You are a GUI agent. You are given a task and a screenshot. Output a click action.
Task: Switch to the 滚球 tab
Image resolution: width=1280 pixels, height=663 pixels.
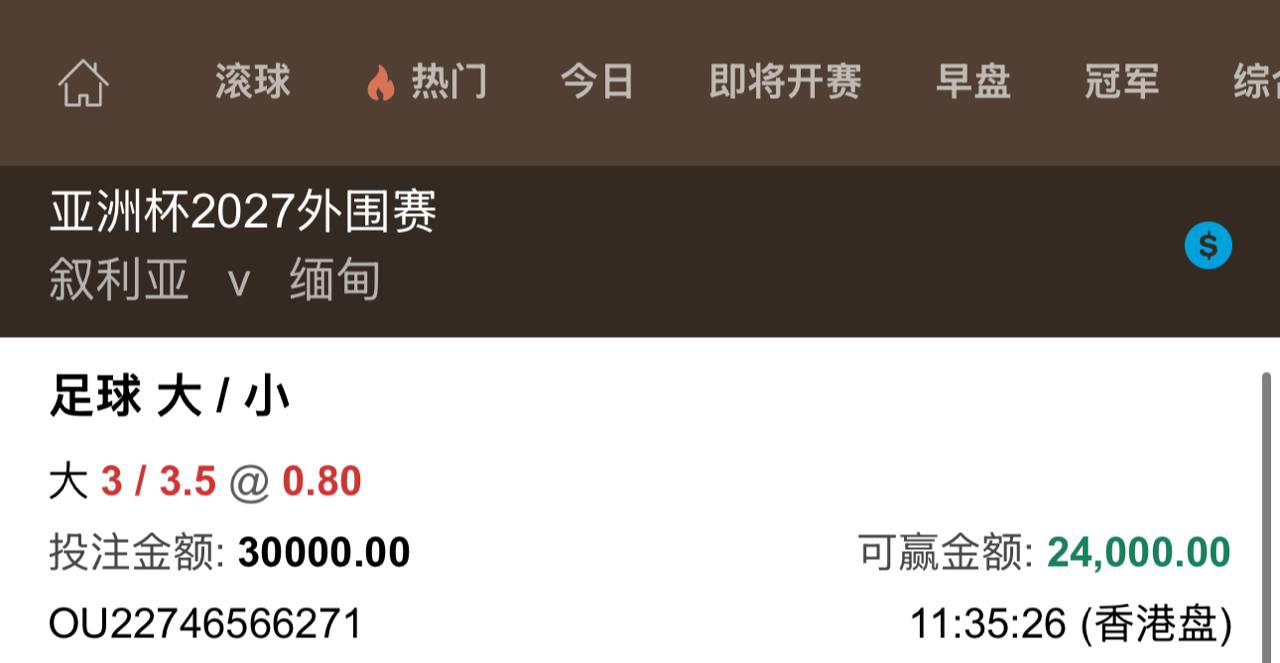253,82
